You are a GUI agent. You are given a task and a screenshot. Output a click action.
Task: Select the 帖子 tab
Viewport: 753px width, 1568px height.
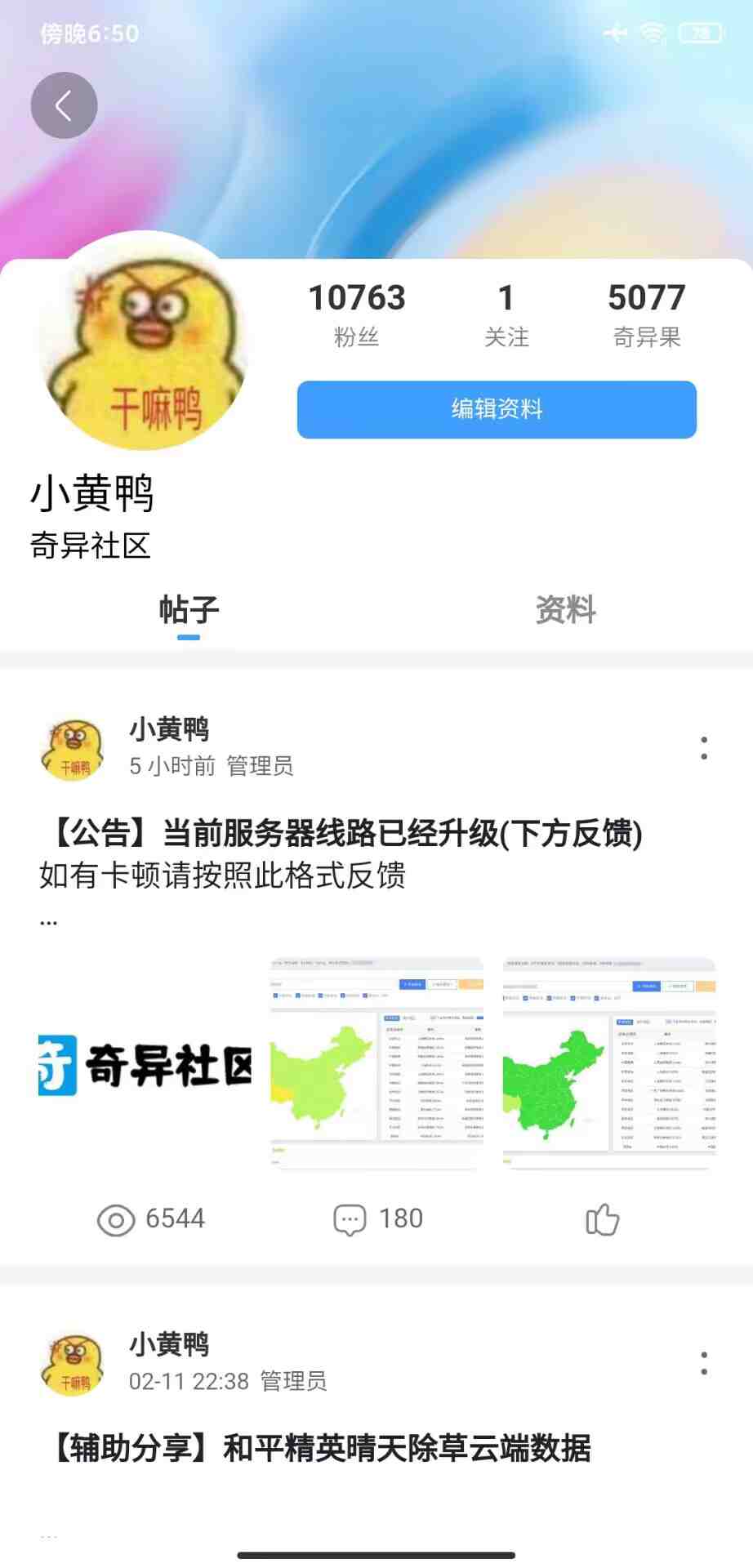point(189,610)
